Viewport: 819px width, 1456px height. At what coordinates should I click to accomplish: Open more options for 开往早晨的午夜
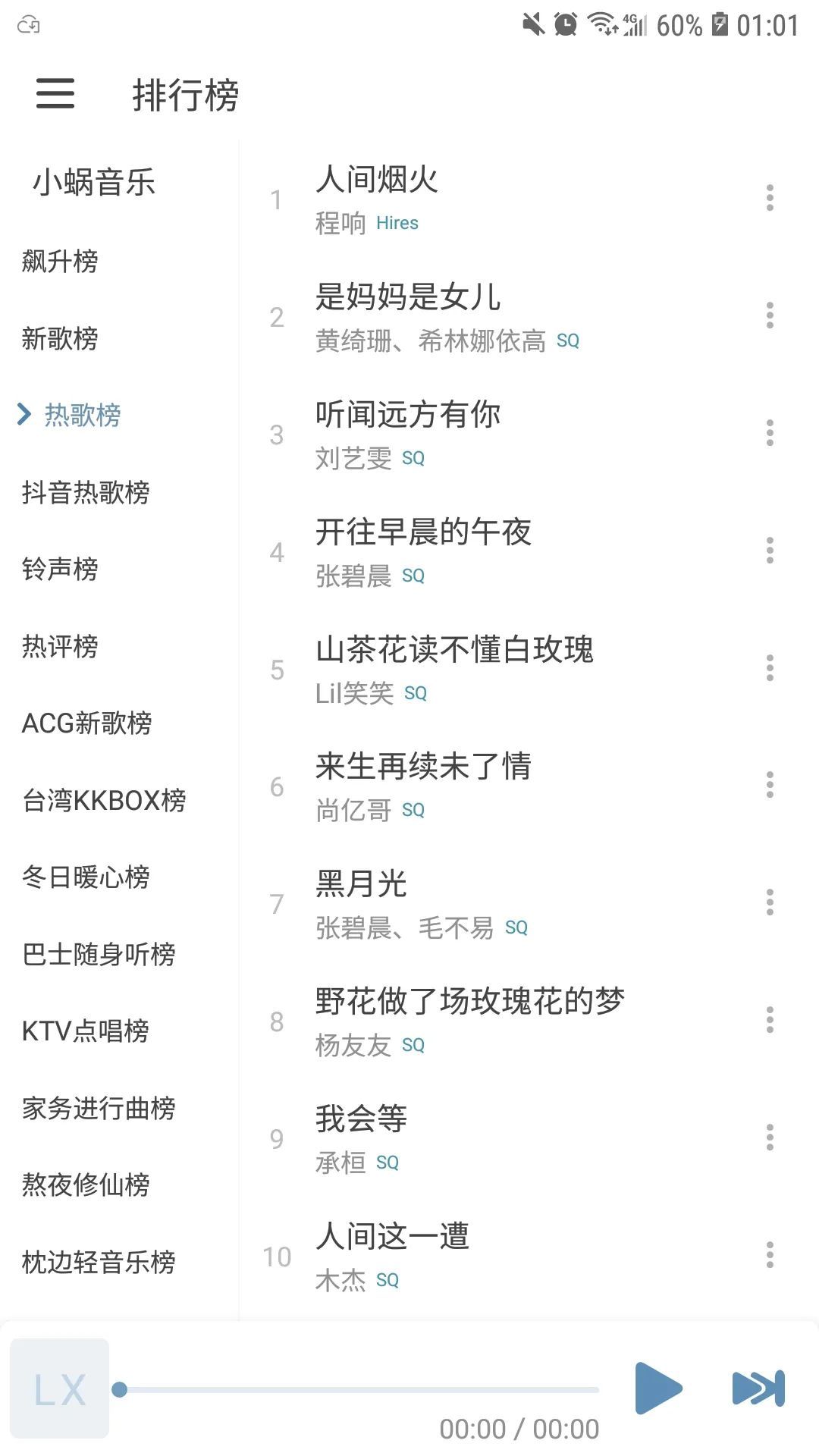(x=770, y=551)
